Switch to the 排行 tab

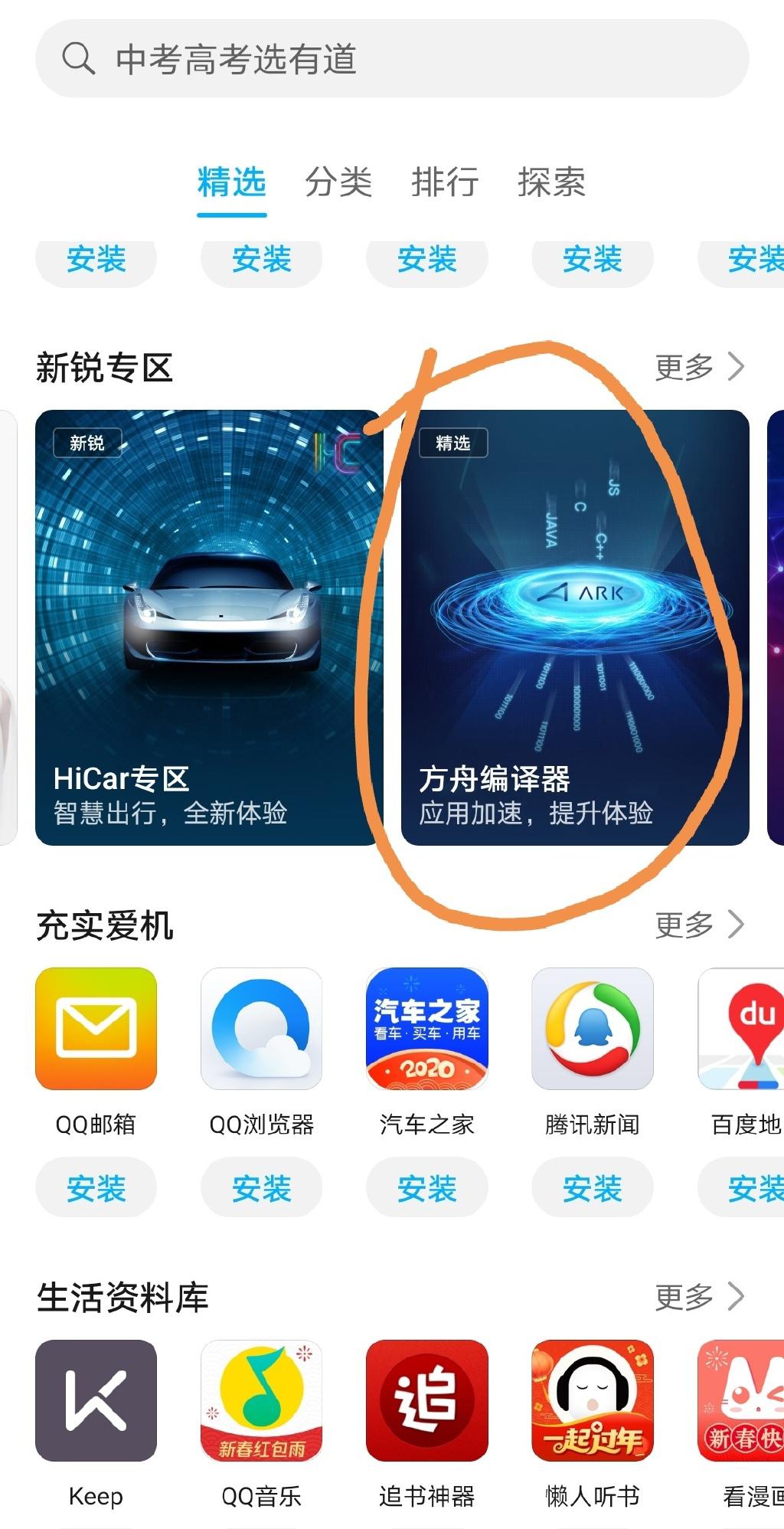(445, 182)
